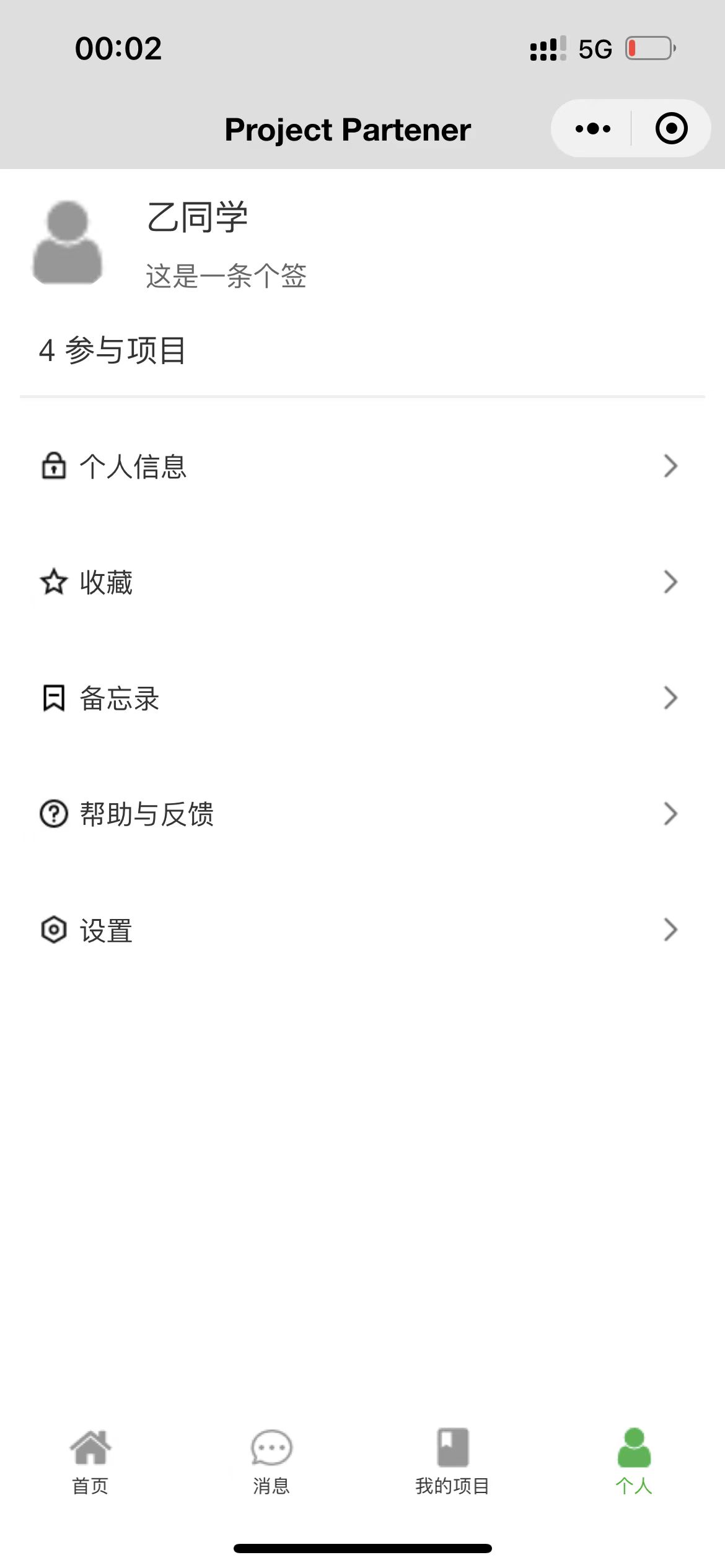Open the 个人信息 row

362,466
